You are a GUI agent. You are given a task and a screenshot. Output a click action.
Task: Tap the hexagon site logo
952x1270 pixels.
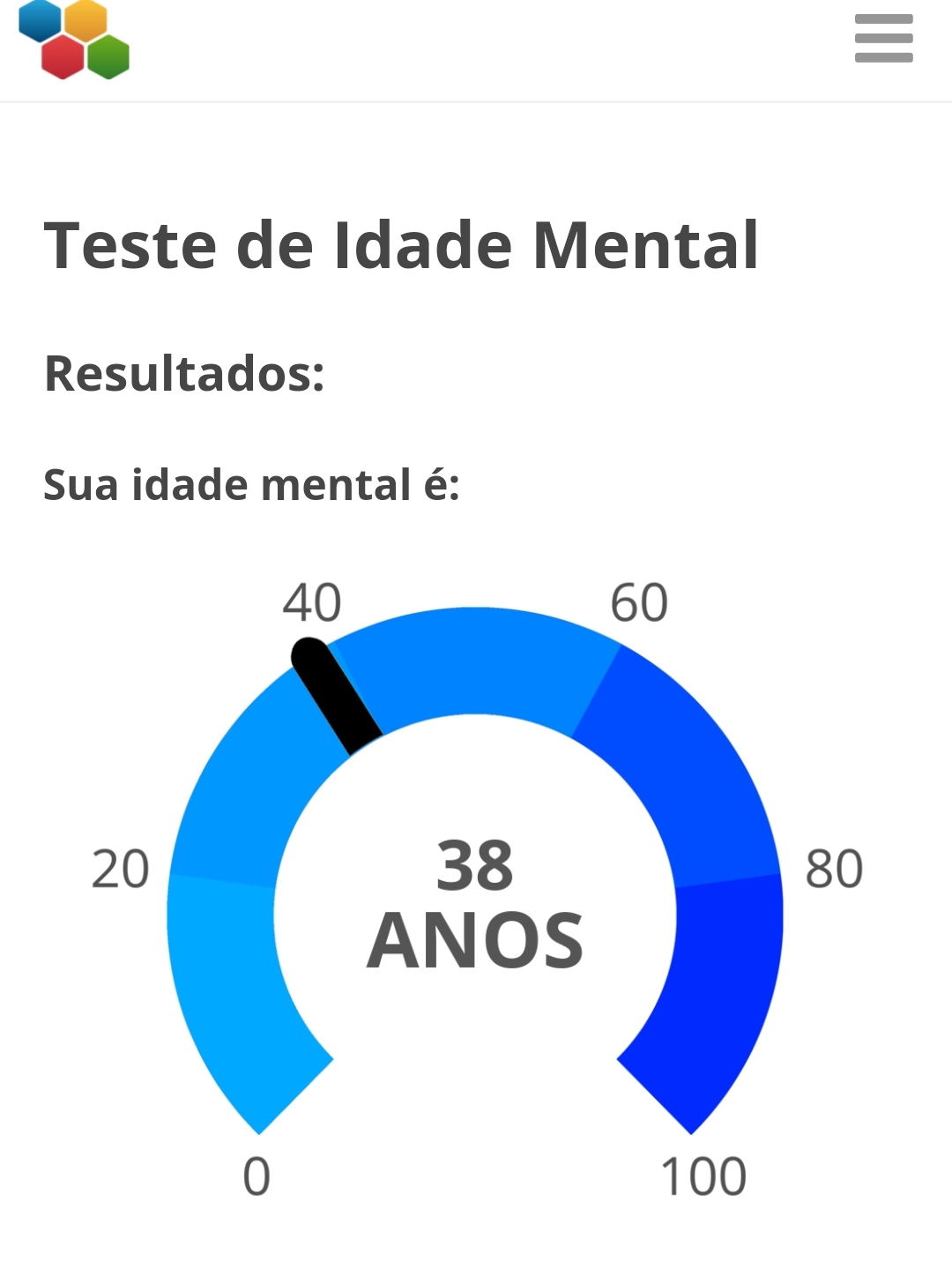[x=74, y=41]
